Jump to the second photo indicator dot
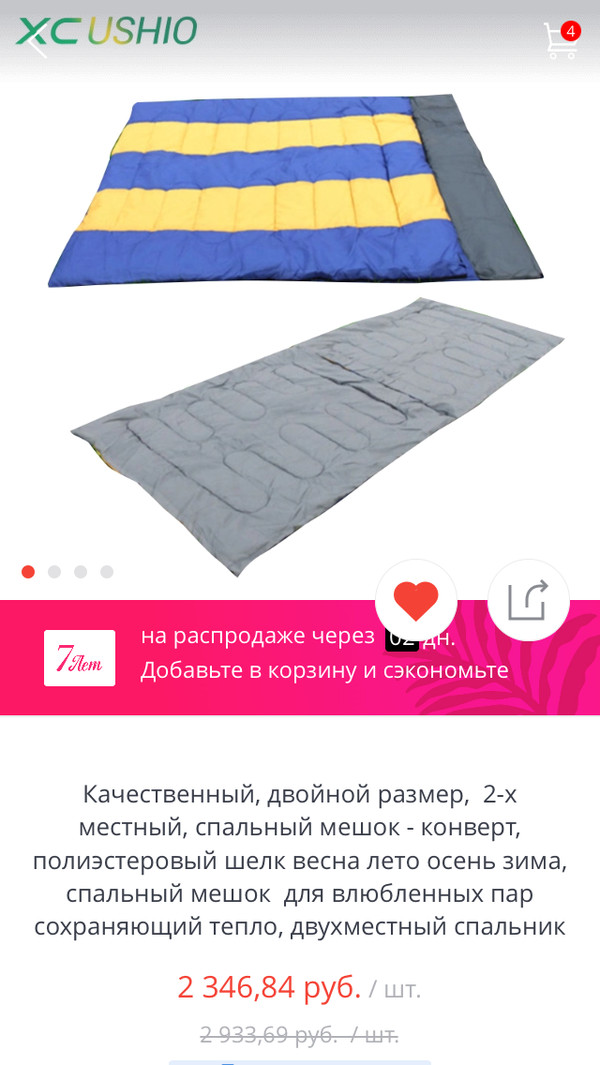Image resolution: width=600 pixels, height=1065 pixels. pos(54,572)
